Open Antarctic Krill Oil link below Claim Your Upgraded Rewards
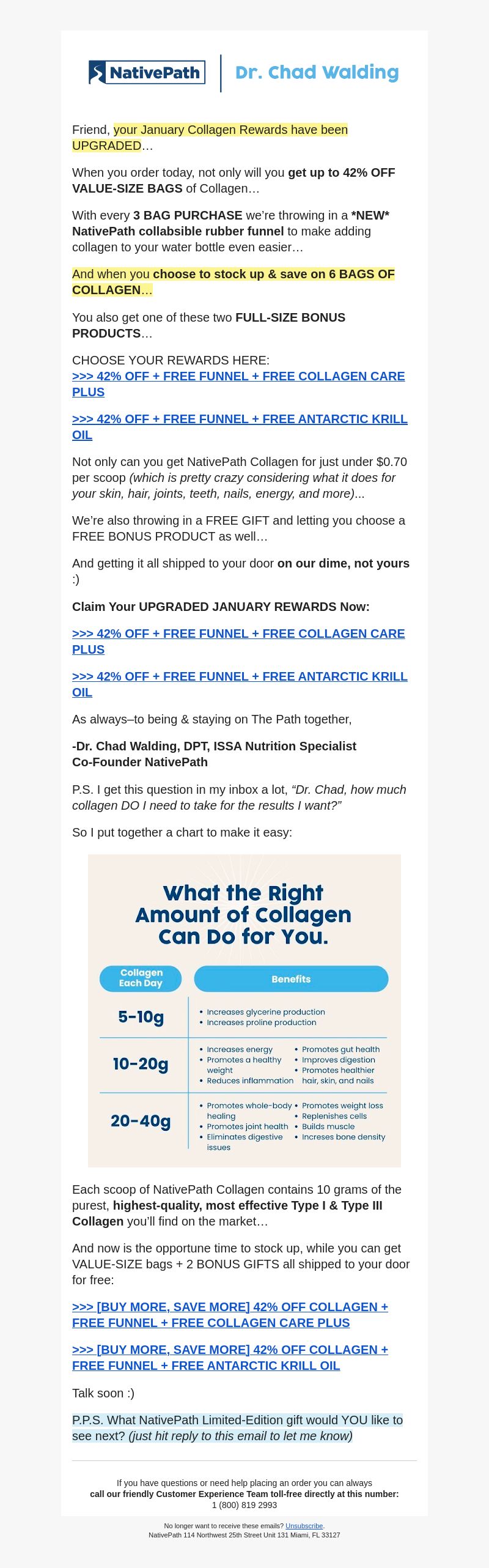Viewport: 489px width, 1568px height. pyautogui.click(x=240, y=676)
